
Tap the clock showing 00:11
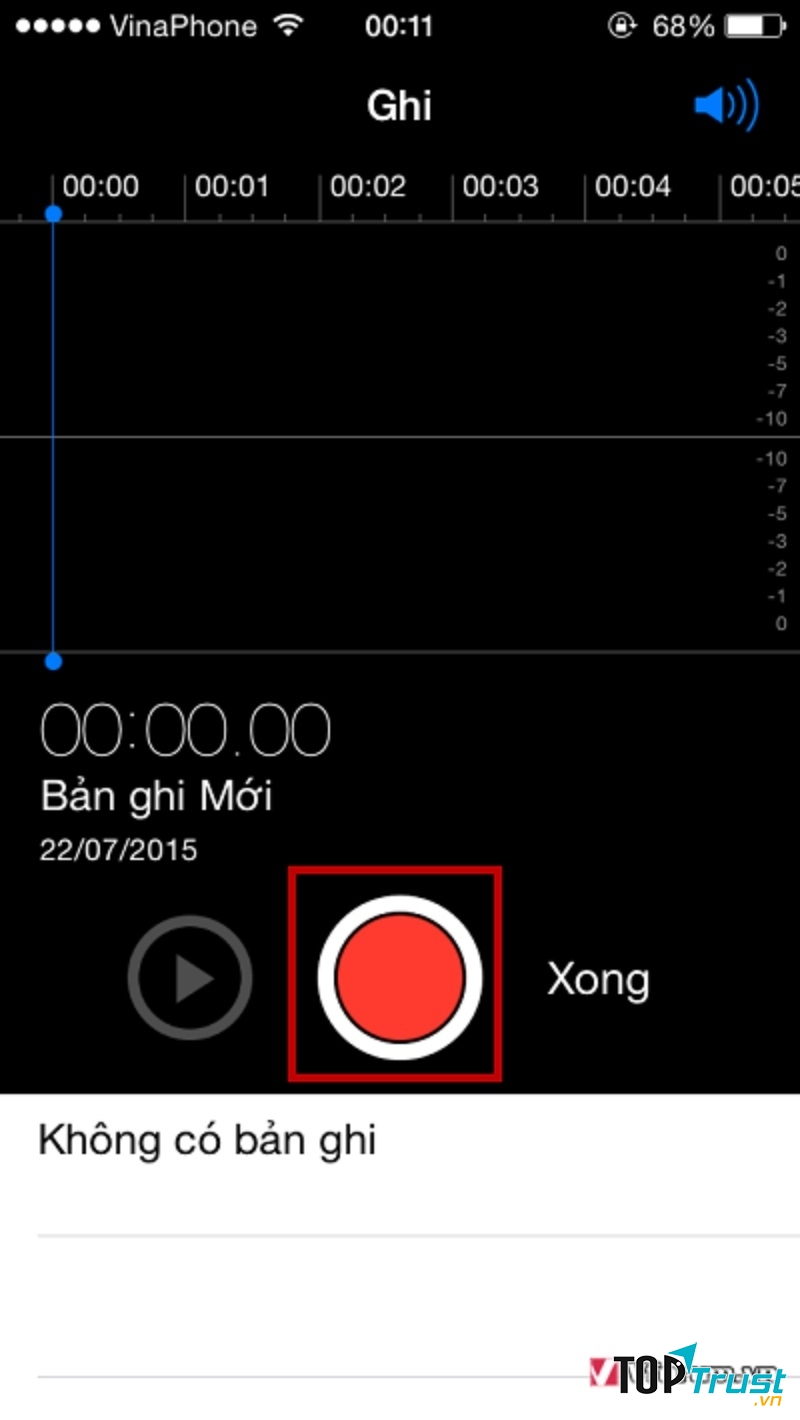[x=399, y=27]
